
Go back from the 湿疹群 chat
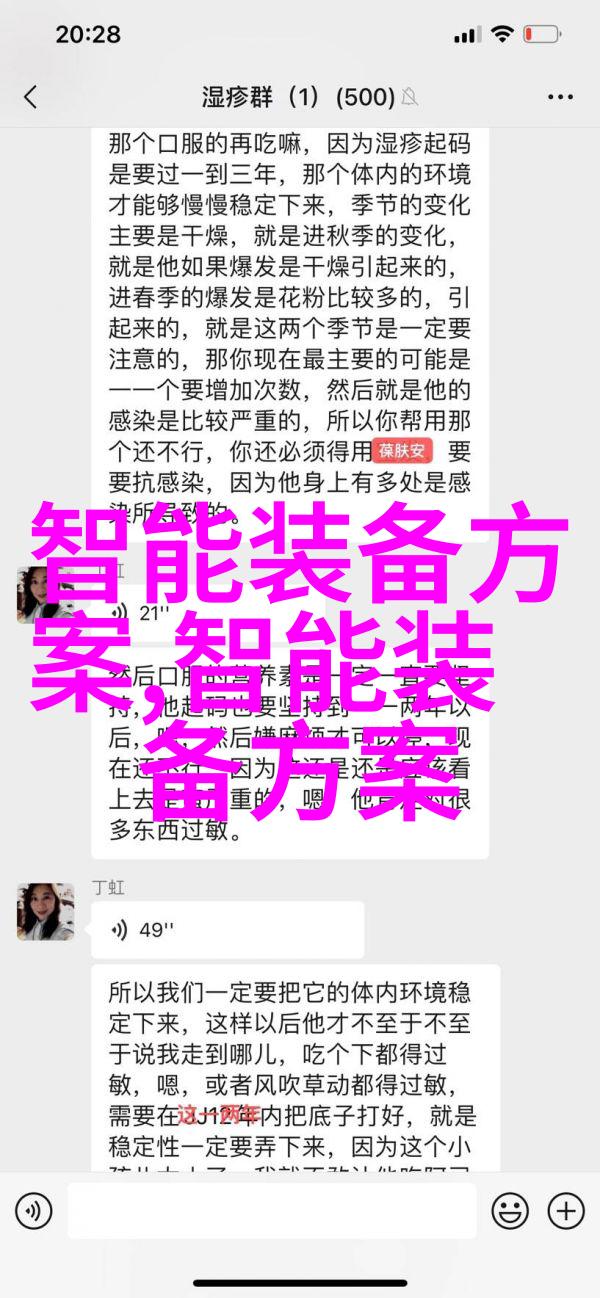point(31,97)
